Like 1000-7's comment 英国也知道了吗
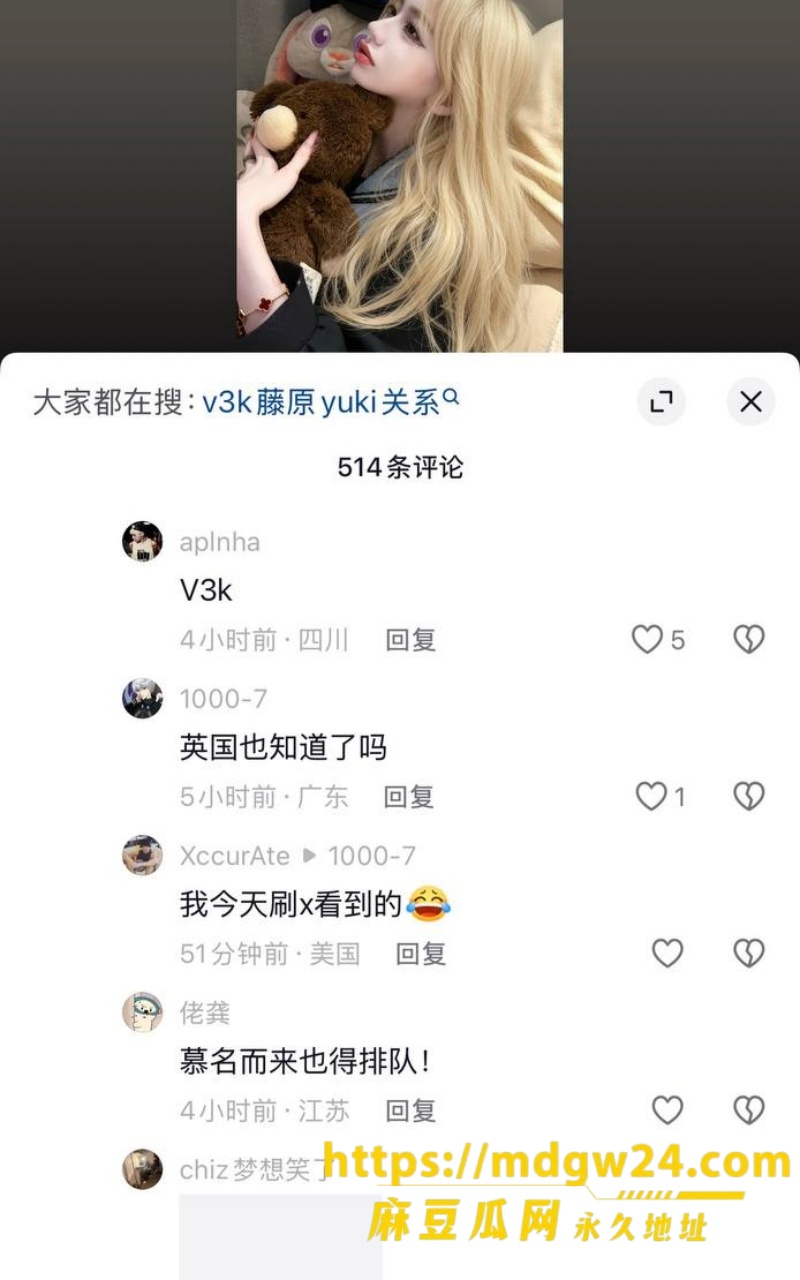The image size is (800, 1280). [651, 797]
